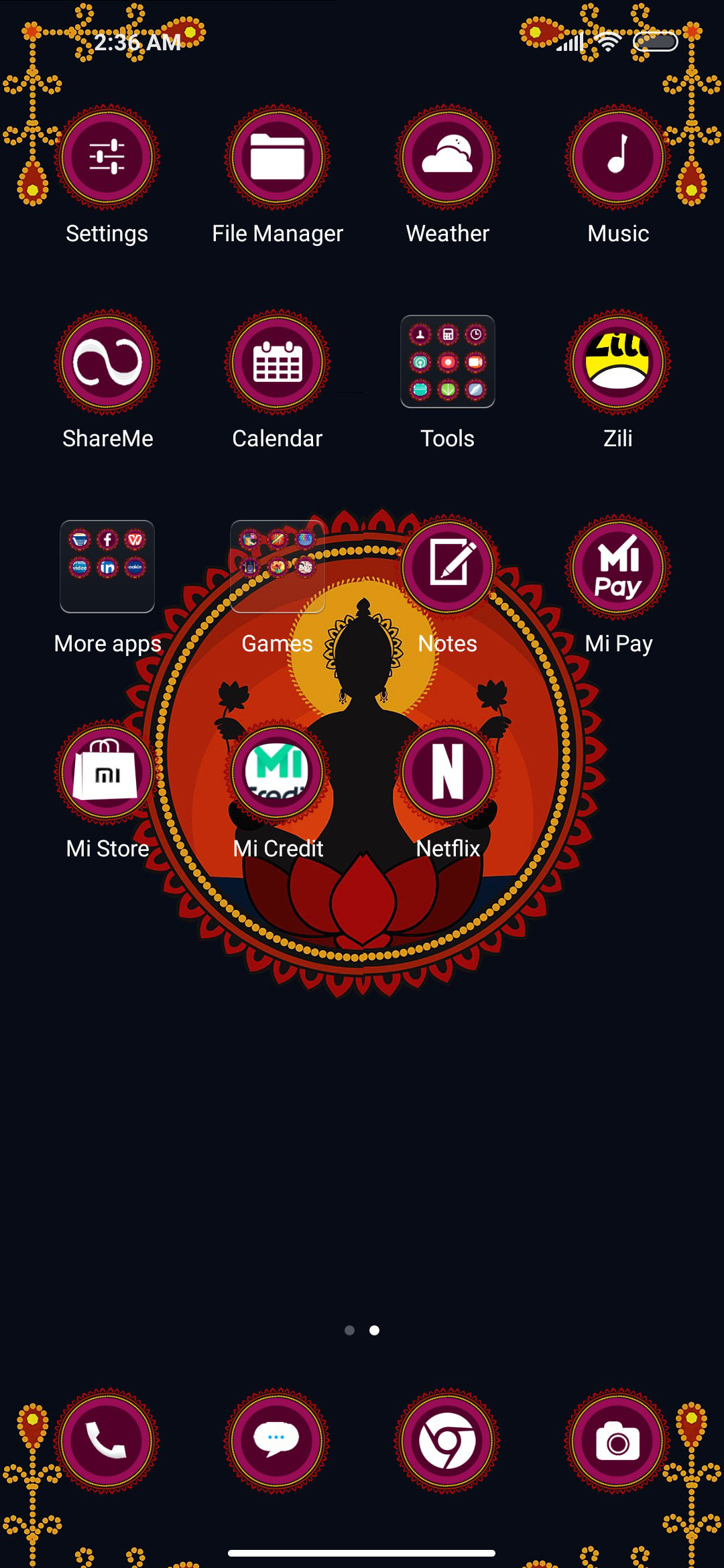Open the Weather app

point(448,157)
